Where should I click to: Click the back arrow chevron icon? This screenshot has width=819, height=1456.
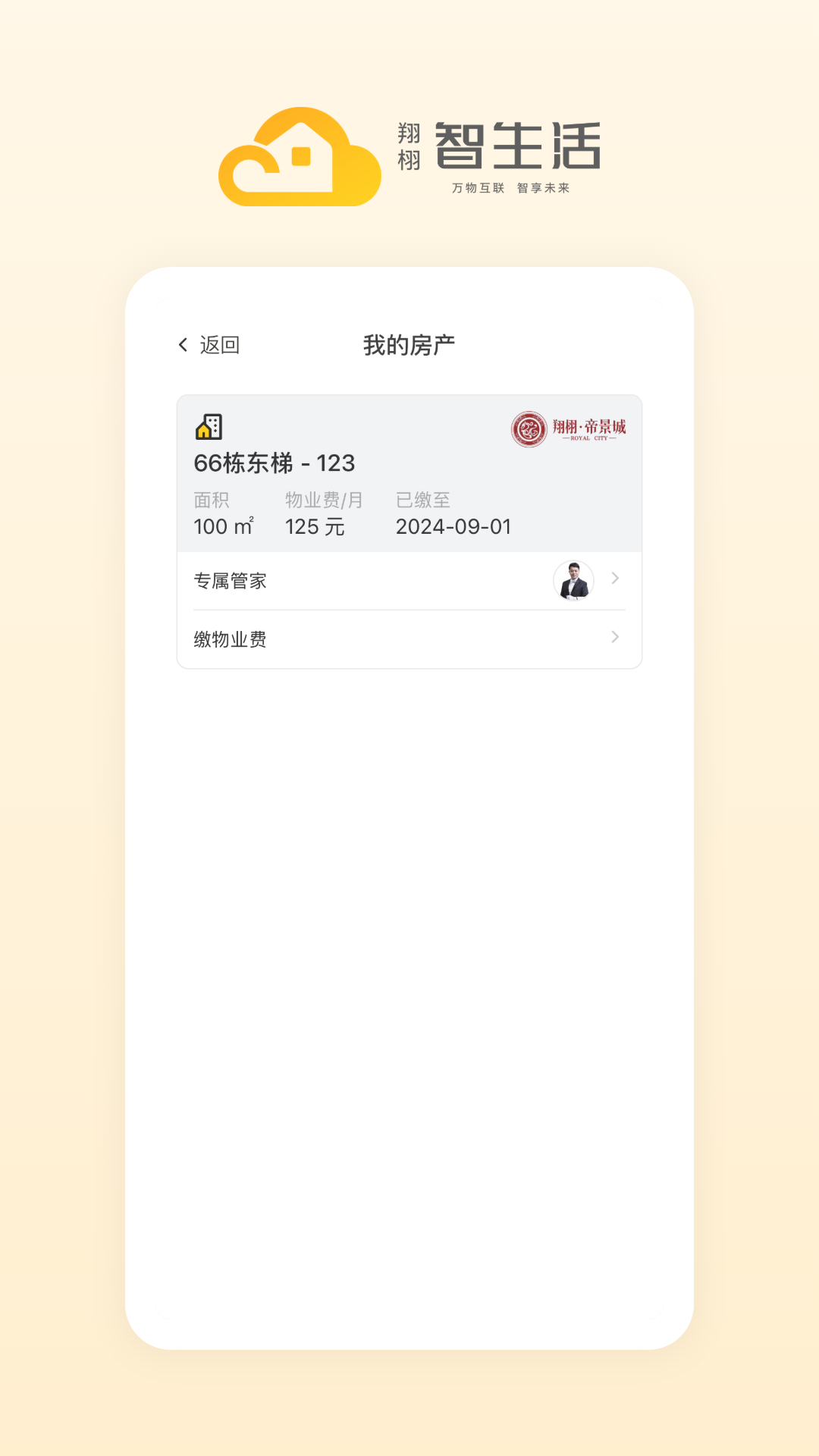(182, 344)
